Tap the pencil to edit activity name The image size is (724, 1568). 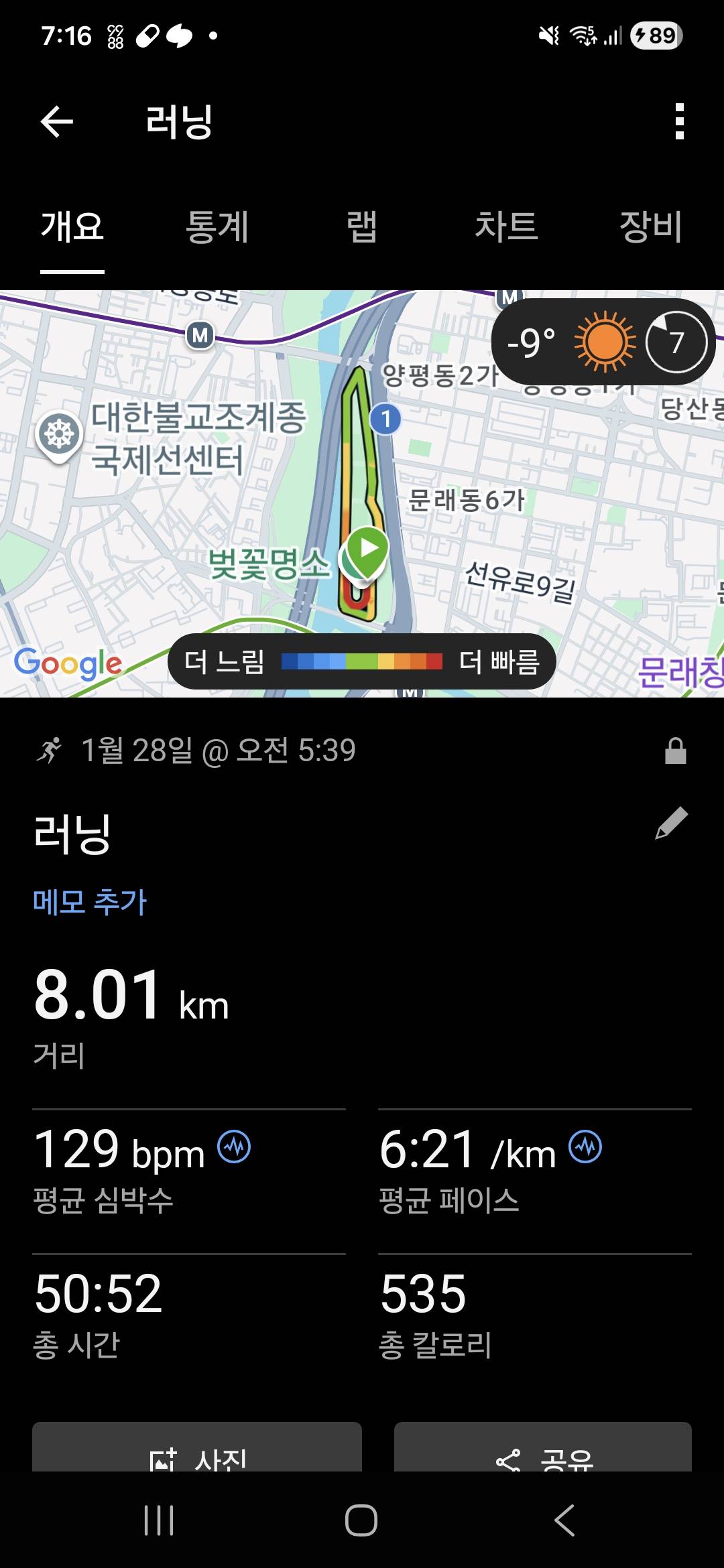pos(671,823)
